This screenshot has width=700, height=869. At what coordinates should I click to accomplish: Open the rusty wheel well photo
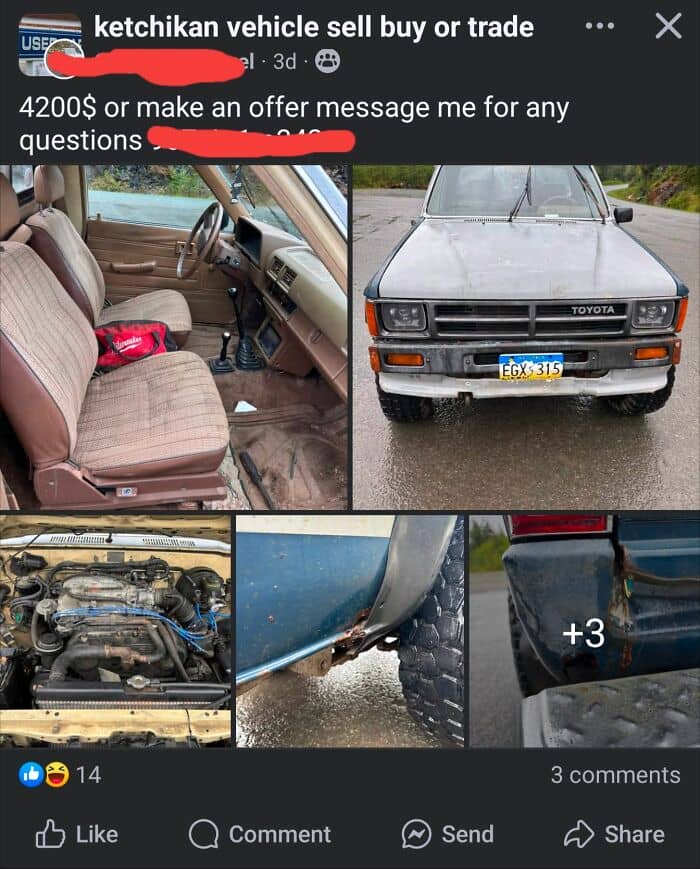[350, 631]
